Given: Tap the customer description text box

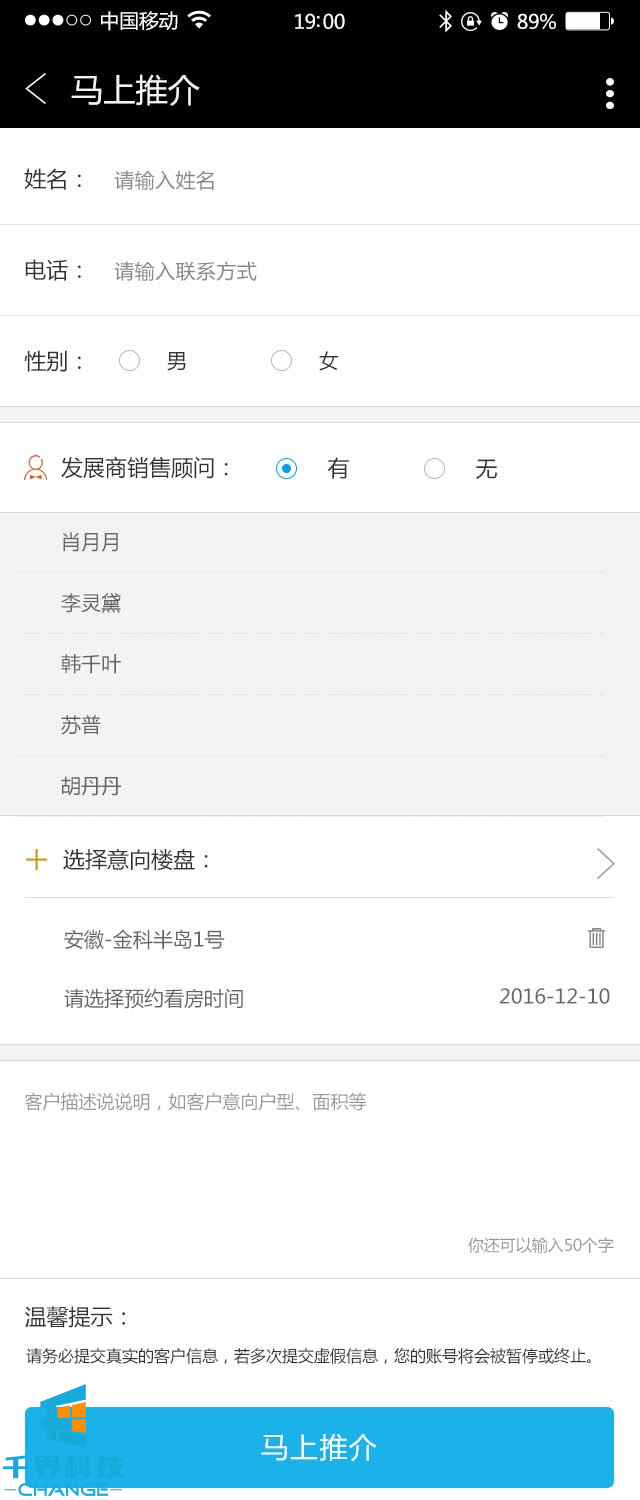Looking at the screenshot, I should click(320, 1160).
